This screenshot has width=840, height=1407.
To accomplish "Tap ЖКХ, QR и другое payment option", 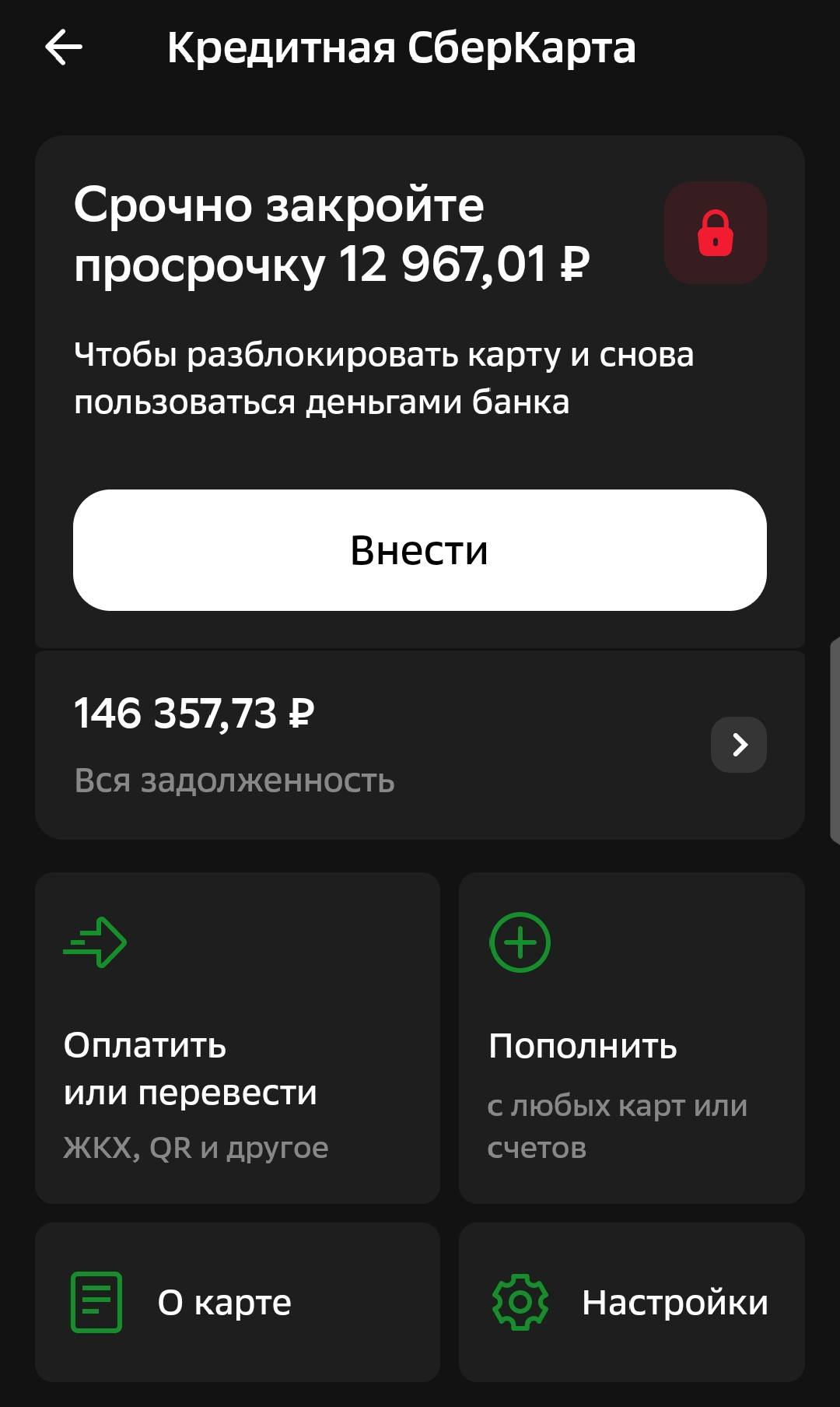I will pyautogui.click(x=196, y=1146).
